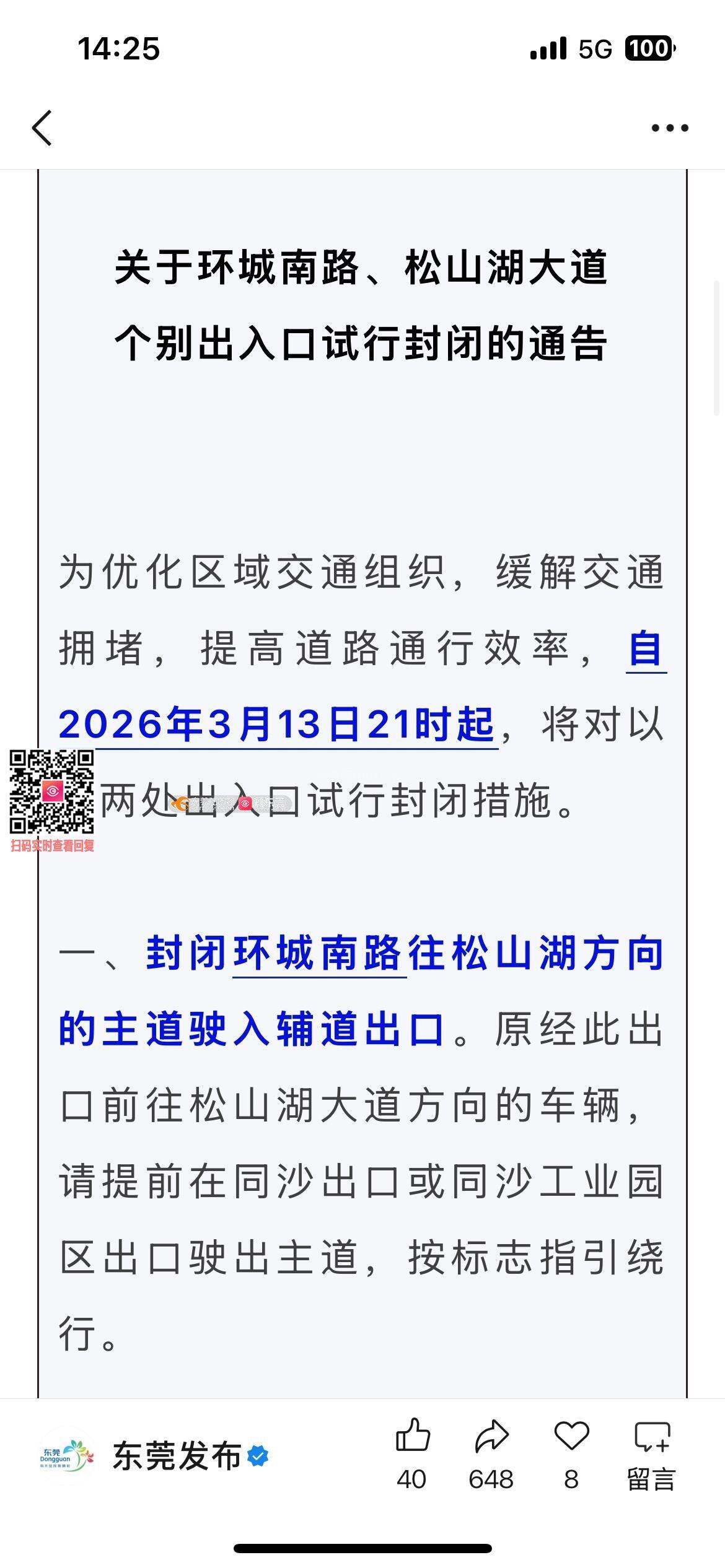Viewport: 725px width, 1568px height.
Task: Go back to the previous page
Action: click(42, 128)
